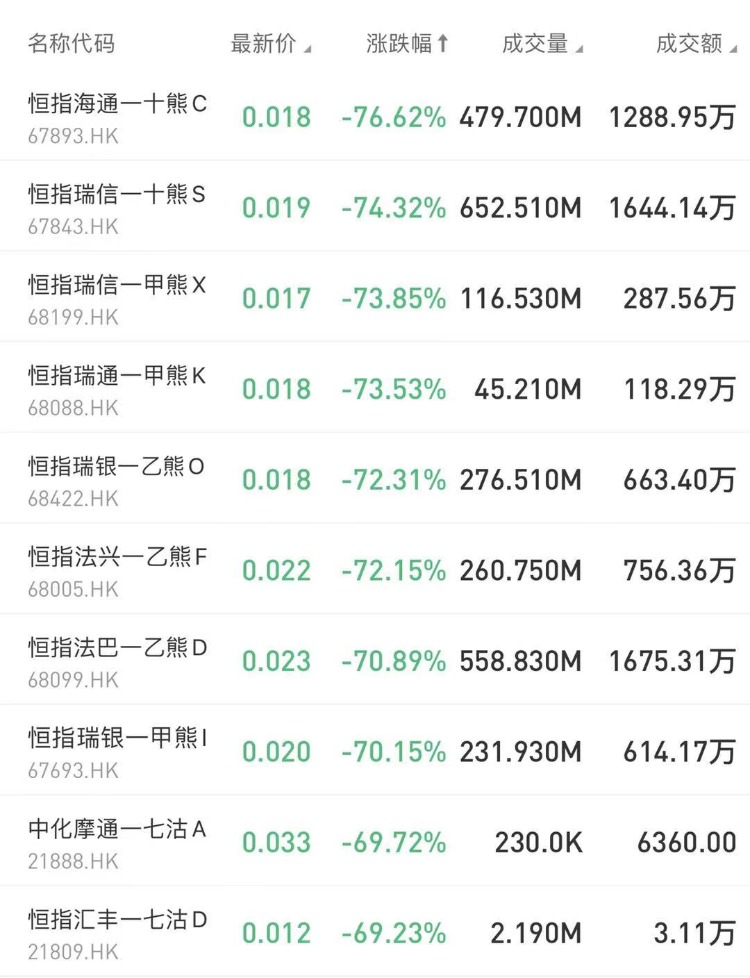Sort list by 涨跌幅 column
The image size is (750, 978).
407,44
